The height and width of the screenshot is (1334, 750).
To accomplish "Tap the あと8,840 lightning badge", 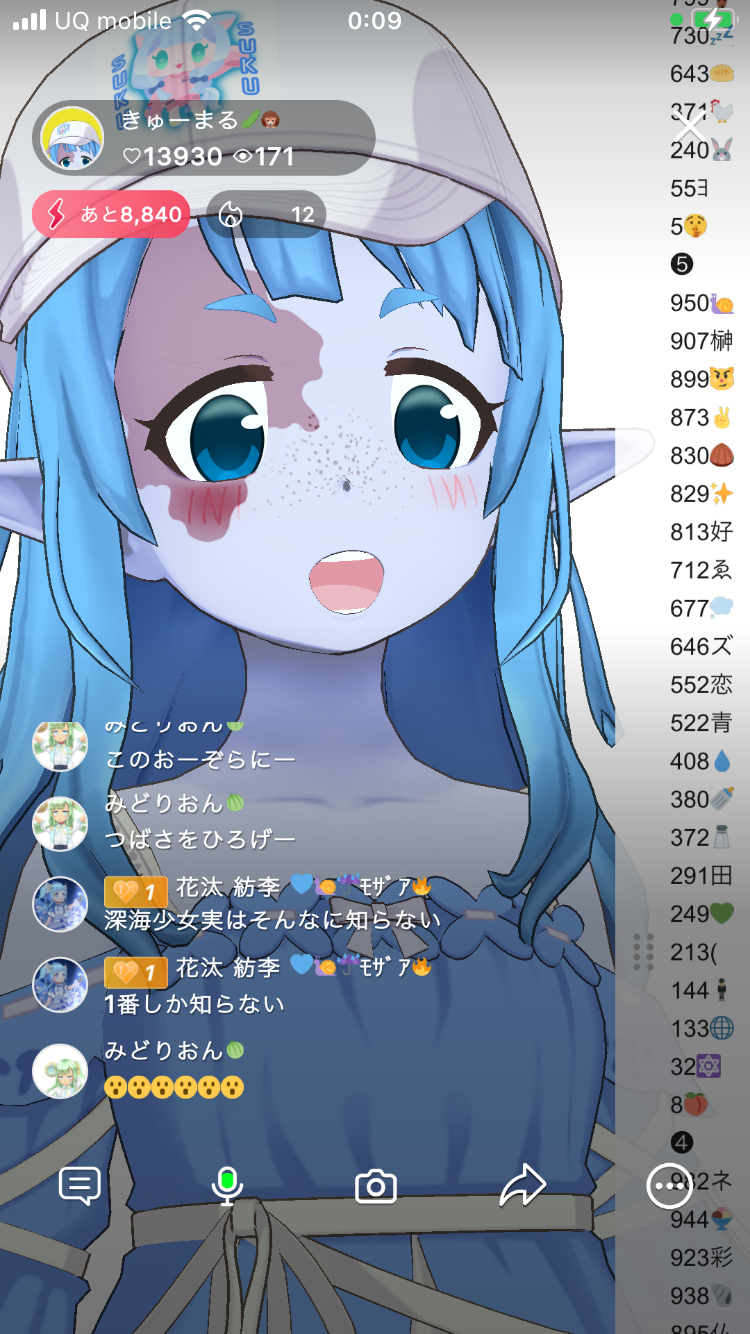I will coord(111,214).
